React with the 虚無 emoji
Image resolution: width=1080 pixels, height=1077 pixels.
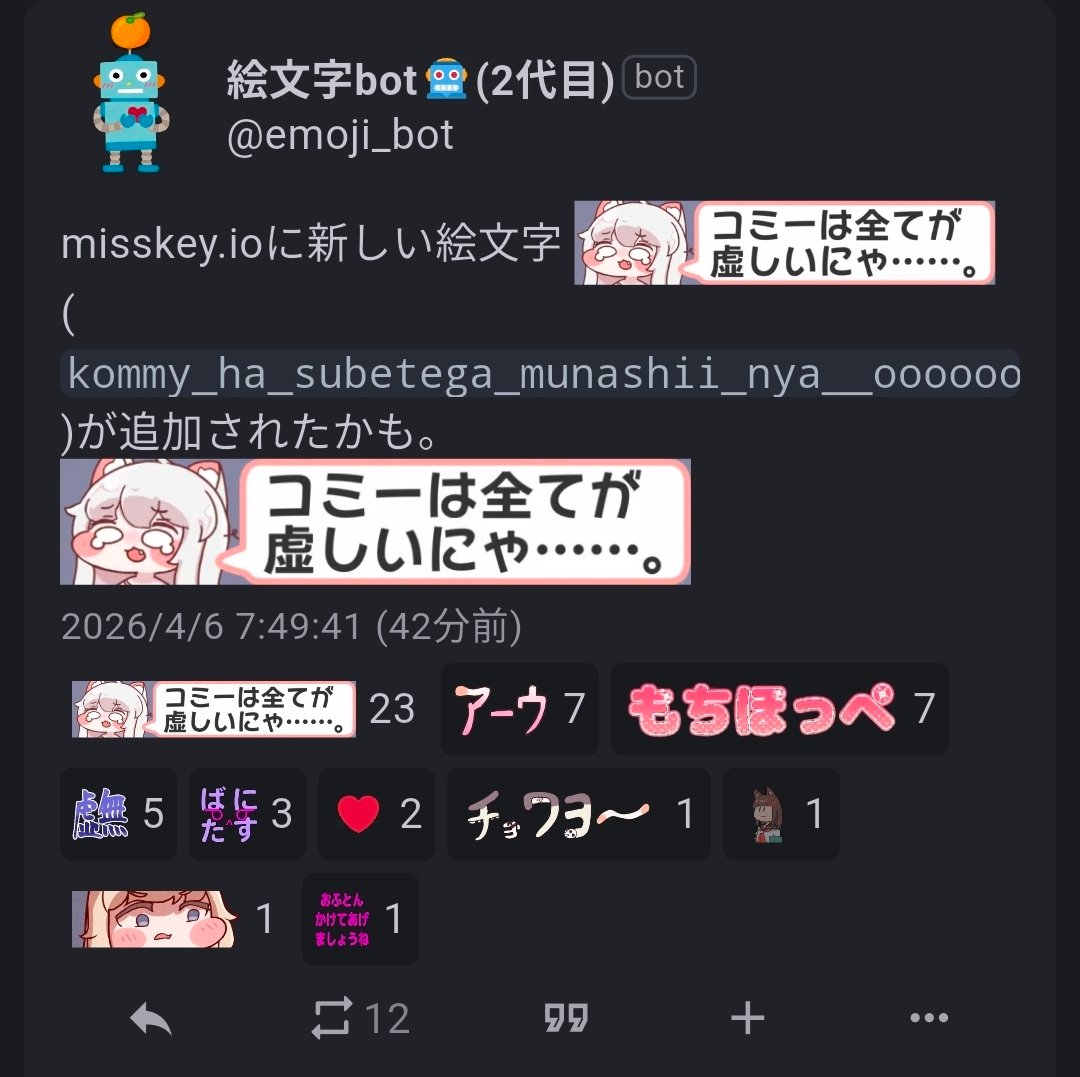pyautogui.click(x=118, y=814)
